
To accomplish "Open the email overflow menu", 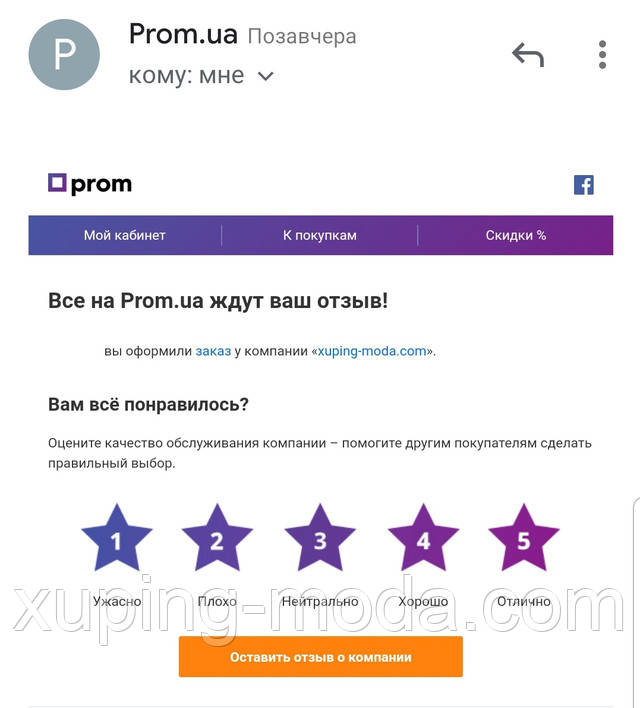I will [x=602, y=55].
